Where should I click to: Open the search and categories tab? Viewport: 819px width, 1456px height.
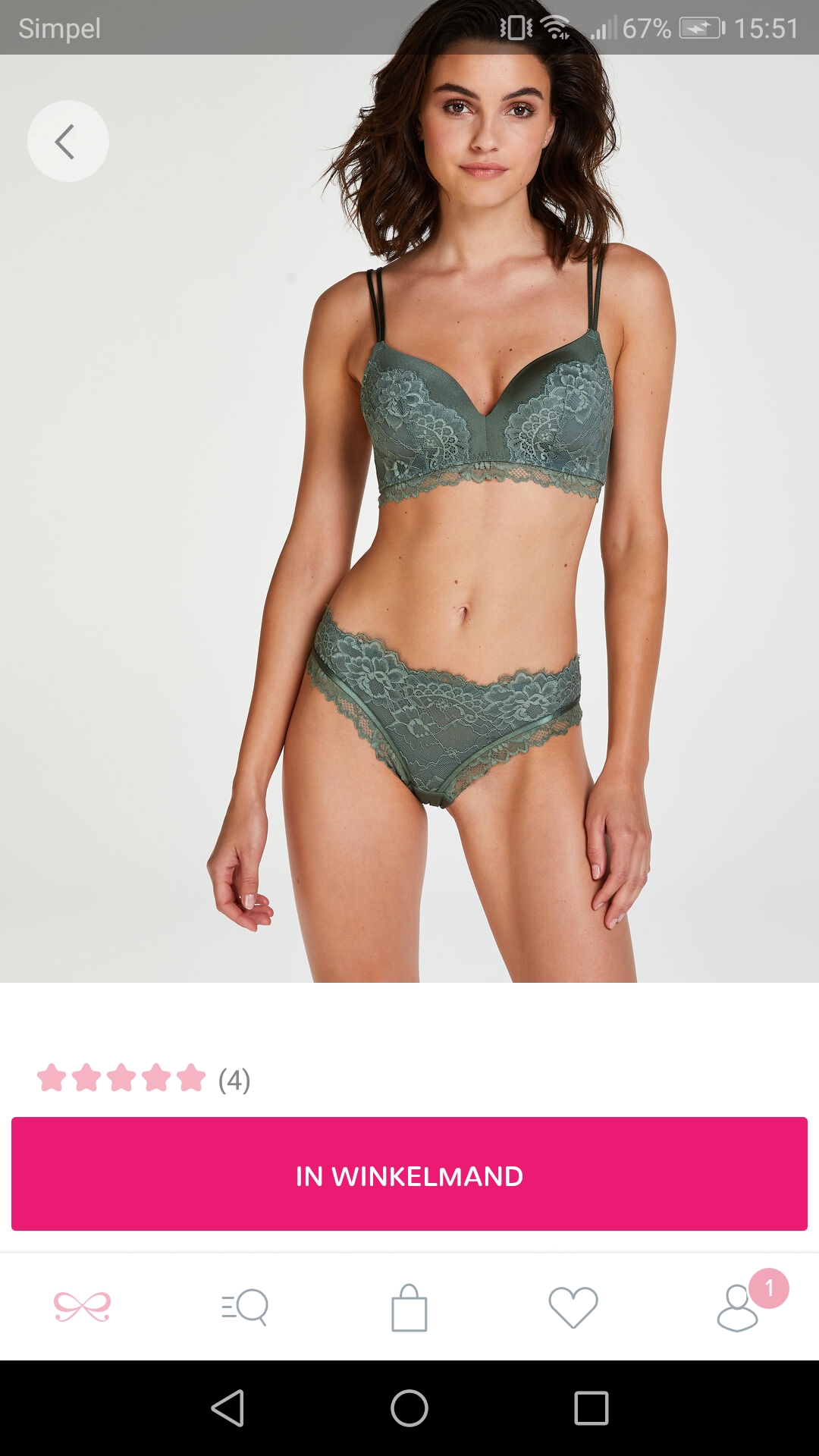(245, 1307)
